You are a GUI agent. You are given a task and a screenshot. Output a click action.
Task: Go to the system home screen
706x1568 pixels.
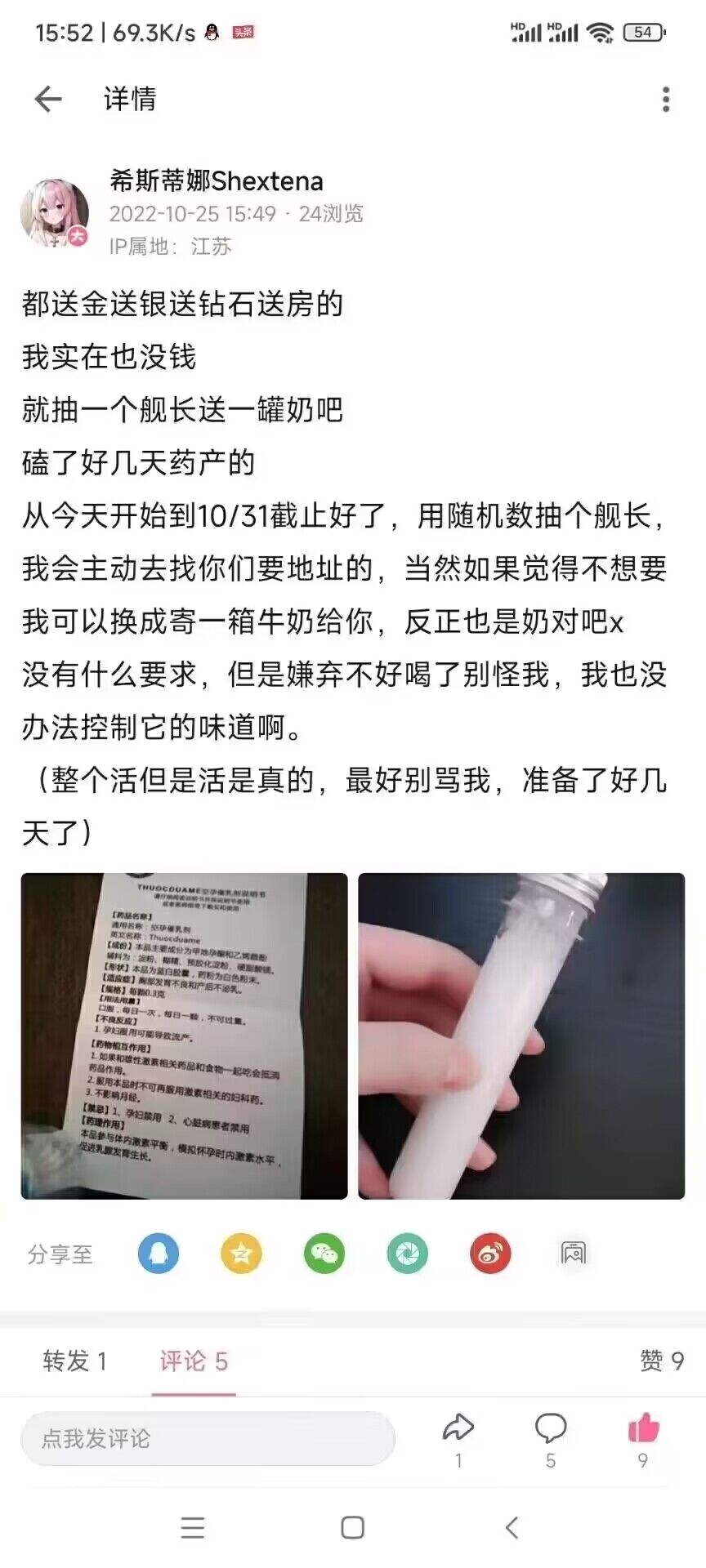coord(352,1527)
